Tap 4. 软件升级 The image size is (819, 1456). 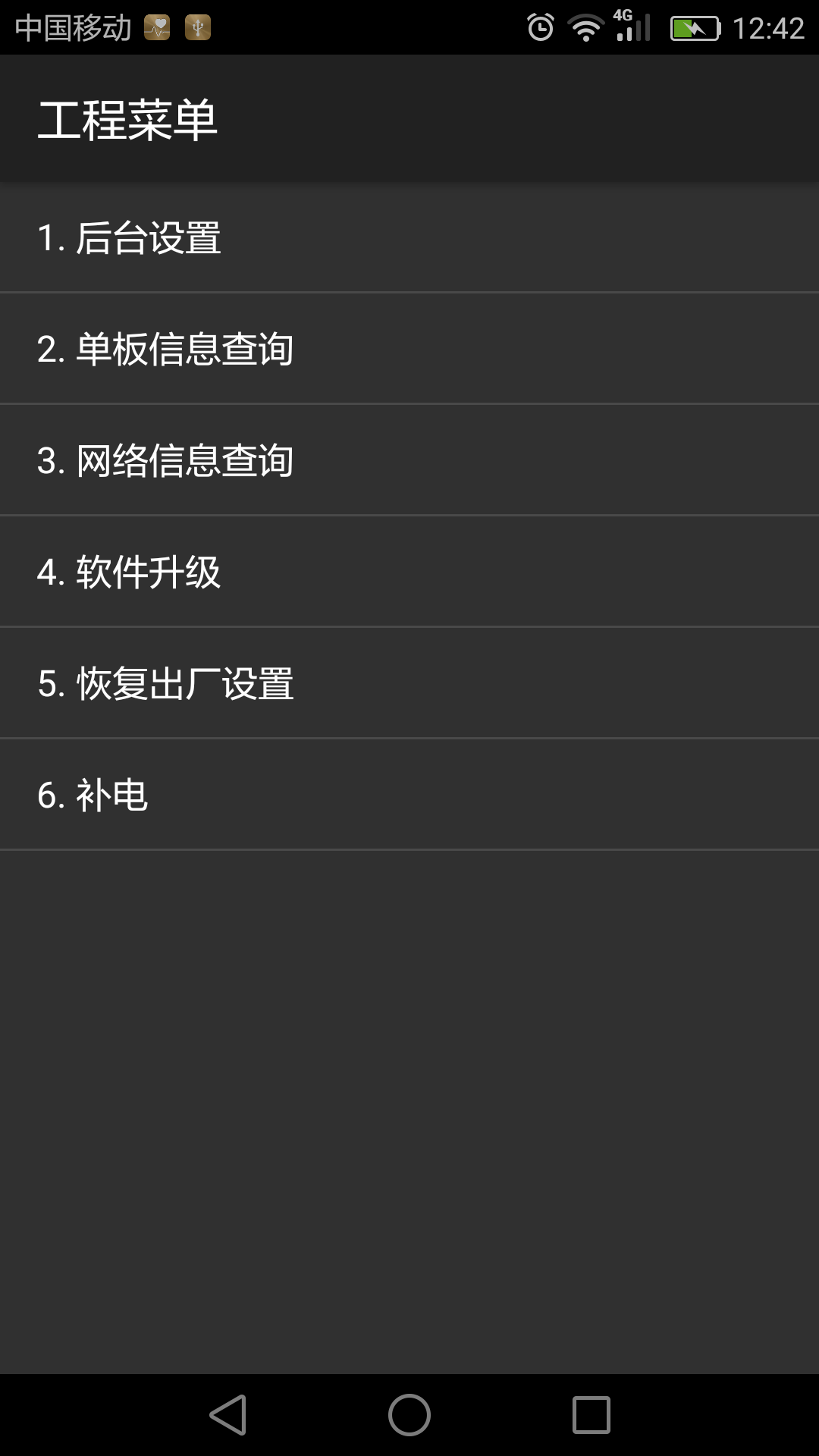tap(409, 572)
